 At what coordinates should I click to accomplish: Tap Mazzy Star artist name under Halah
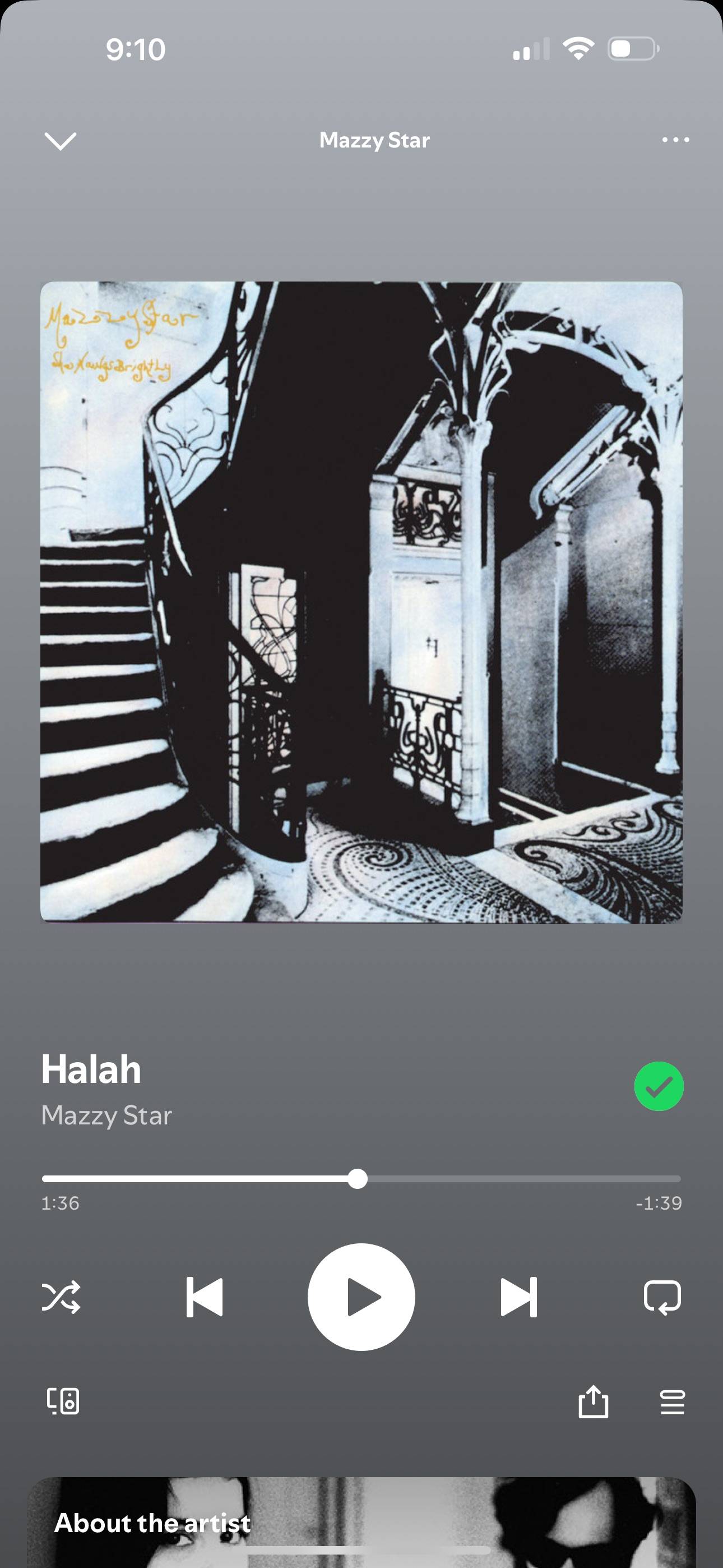[x=106, y=1115]
